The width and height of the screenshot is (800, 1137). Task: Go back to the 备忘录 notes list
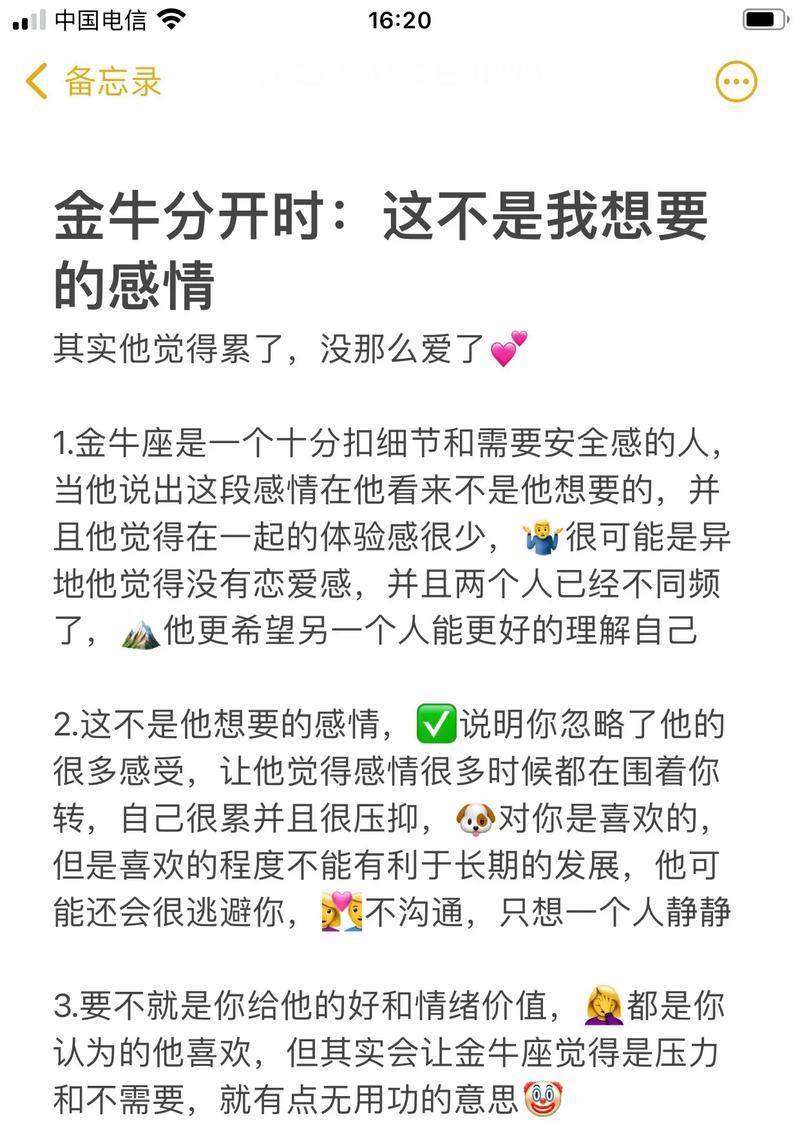click(93, 81)
